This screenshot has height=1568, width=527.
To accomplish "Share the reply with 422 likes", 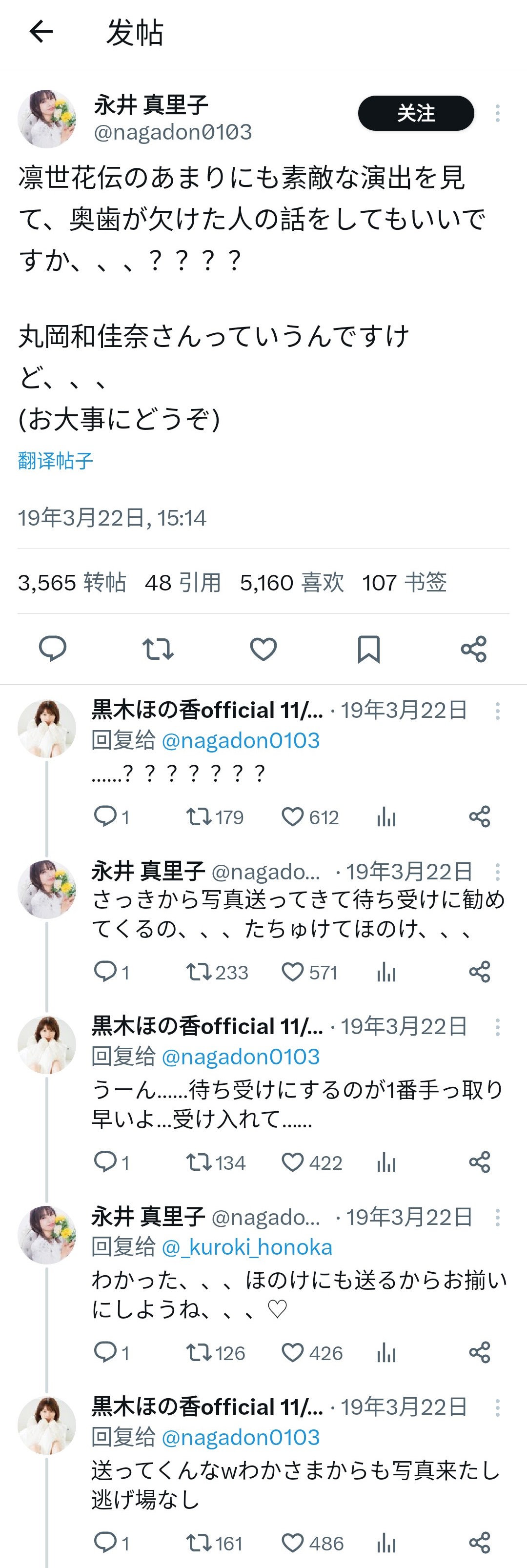I will [x=480, y=1162].
